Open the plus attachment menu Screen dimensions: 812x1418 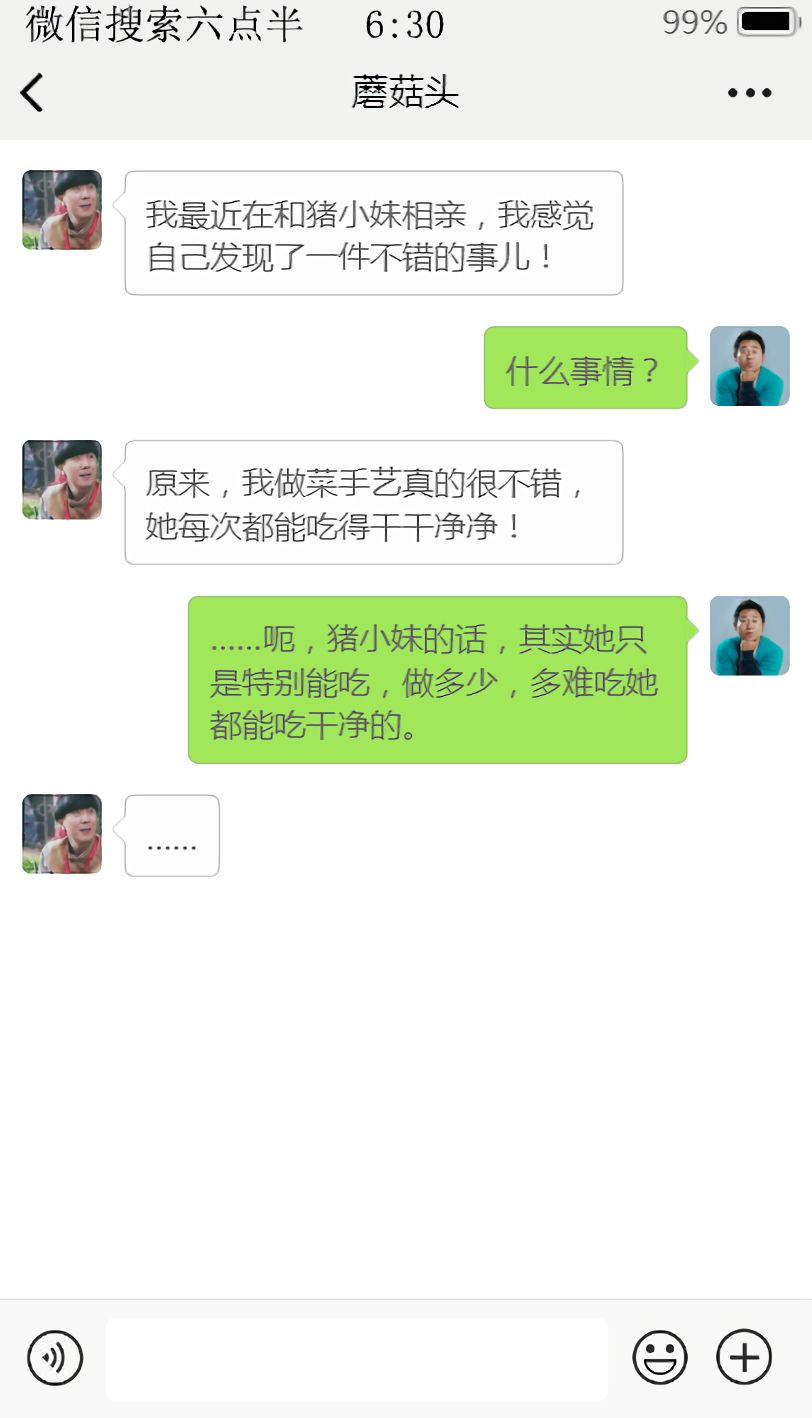pyautogui.click(x=744, y=1358)
